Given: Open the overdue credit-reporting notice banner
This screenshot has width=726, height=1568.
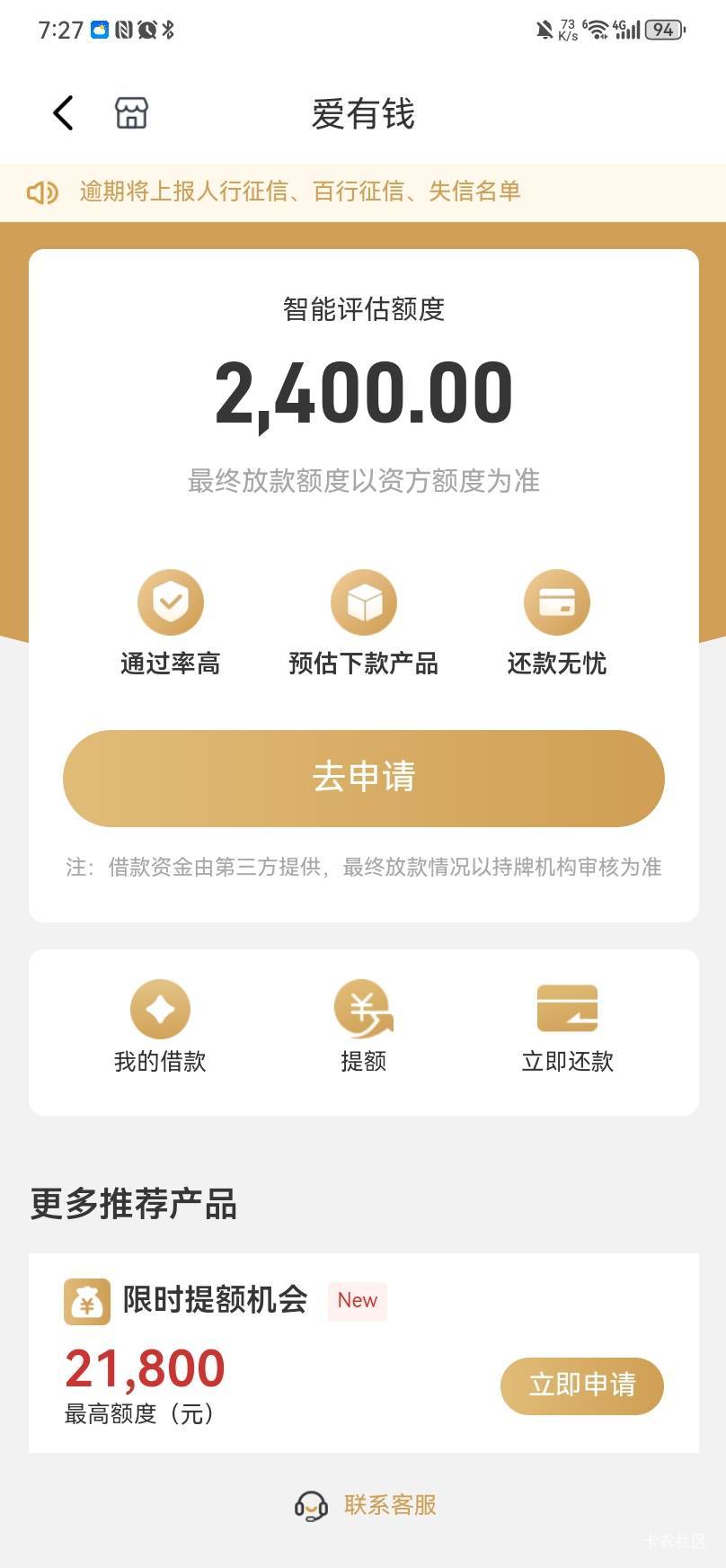Looking at the screenshot, I should click(x=363, y=192).
